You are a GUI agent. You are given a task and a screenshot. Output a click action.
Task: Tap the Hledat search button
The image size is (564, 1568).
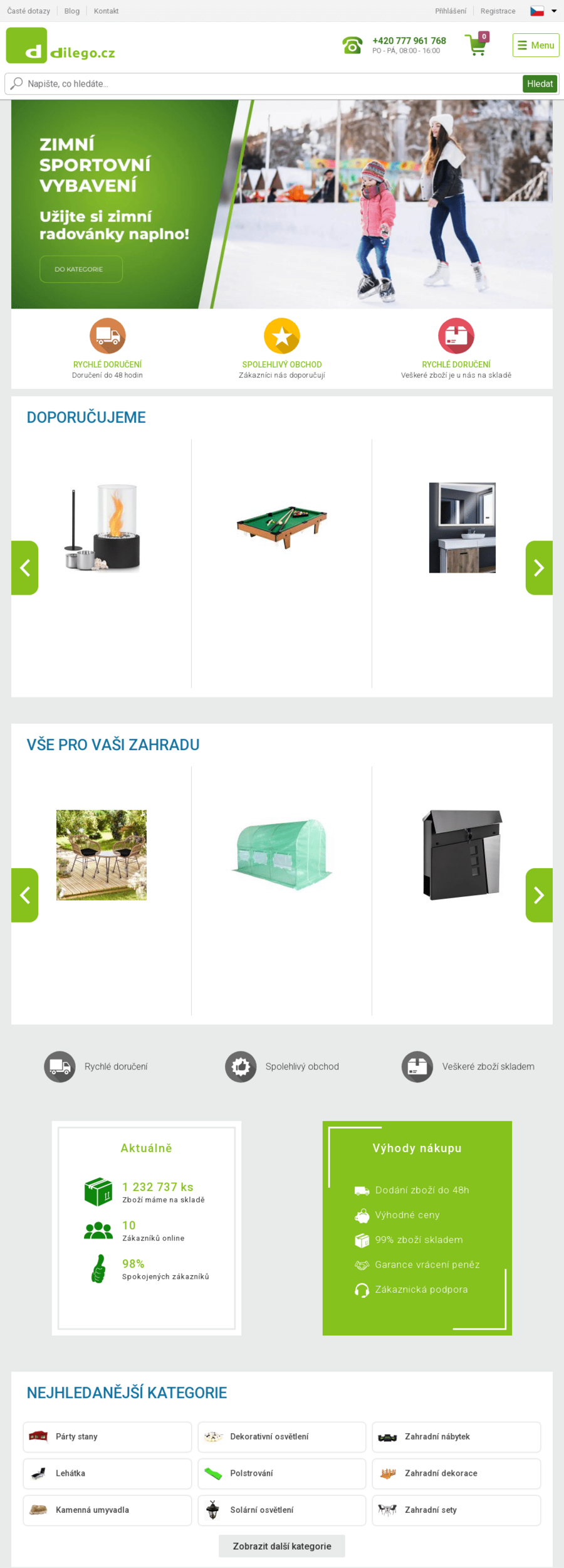(540, 83)
